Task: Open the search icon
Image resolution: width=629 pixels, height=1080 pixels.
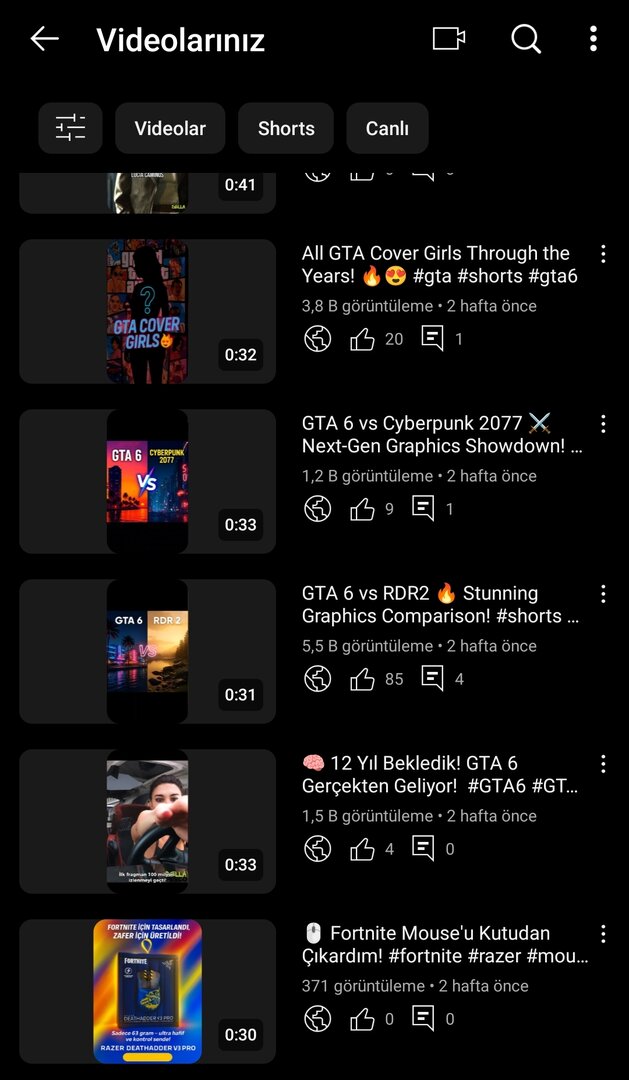Action: click(526, 39)
